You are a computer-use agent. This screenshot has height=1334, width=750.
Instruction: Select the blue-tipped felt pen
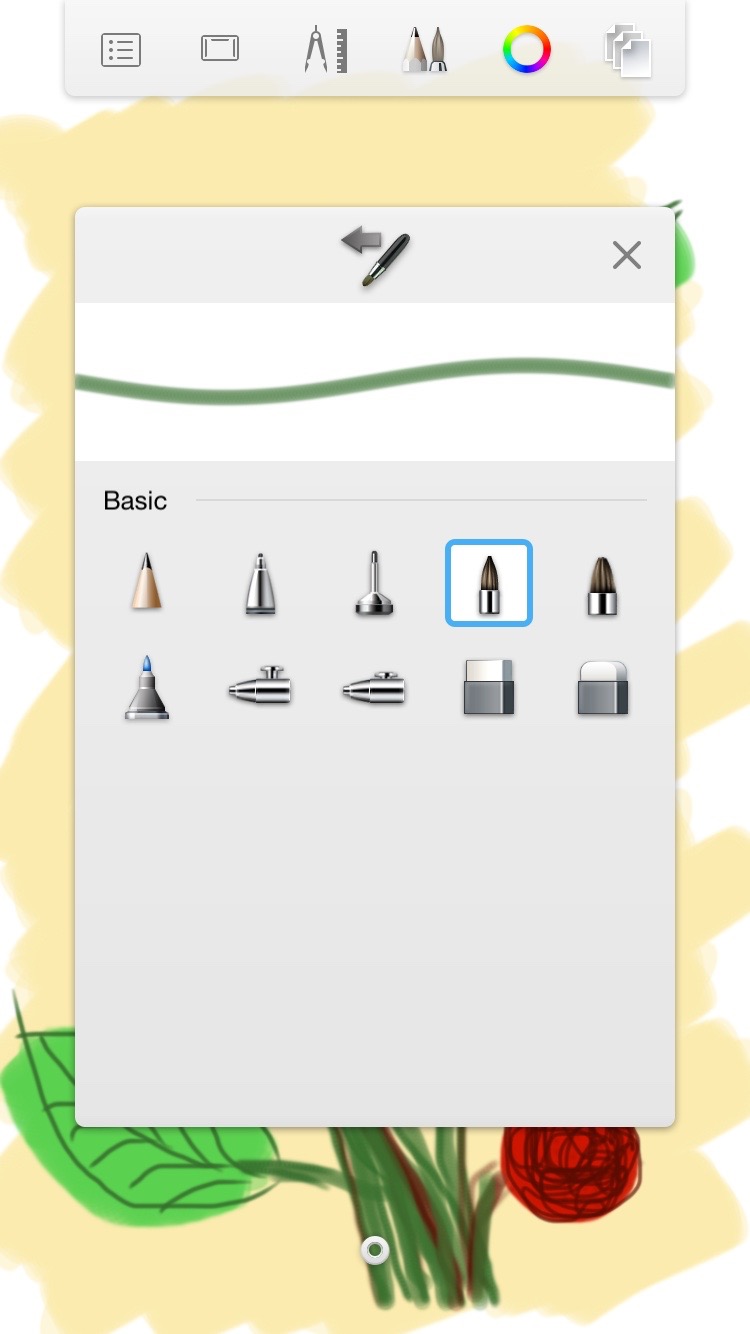pos(146,687)
